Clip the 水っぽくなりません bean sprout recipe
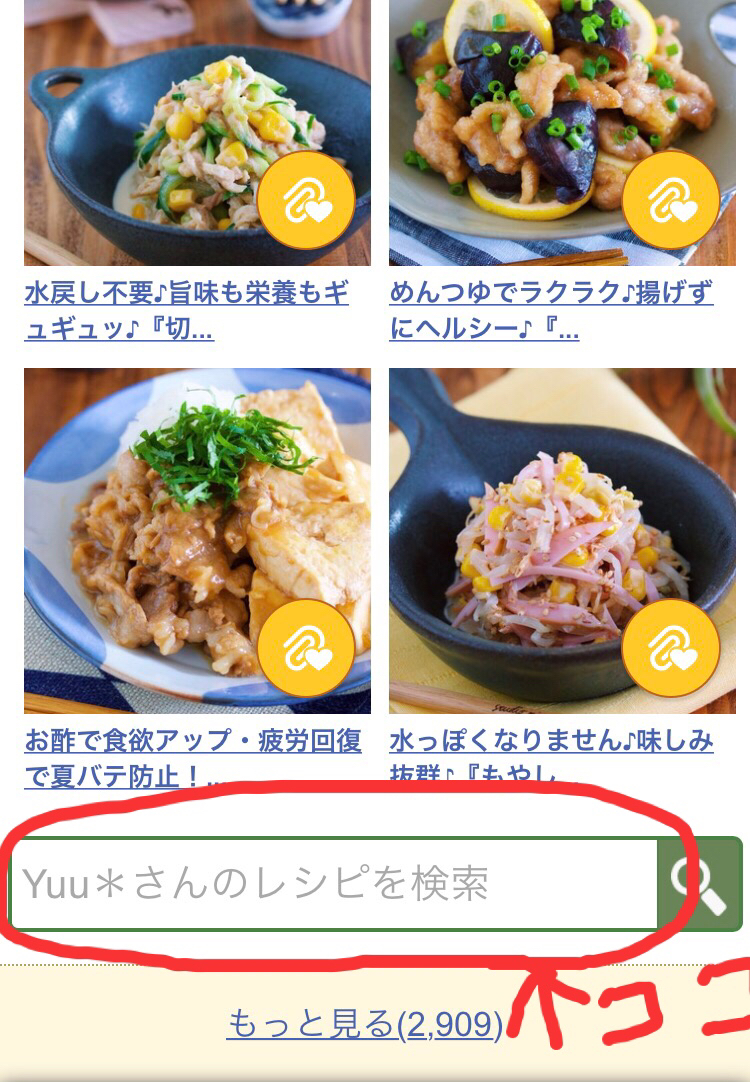Screen dimensions: 750x1082 [670, 648]
